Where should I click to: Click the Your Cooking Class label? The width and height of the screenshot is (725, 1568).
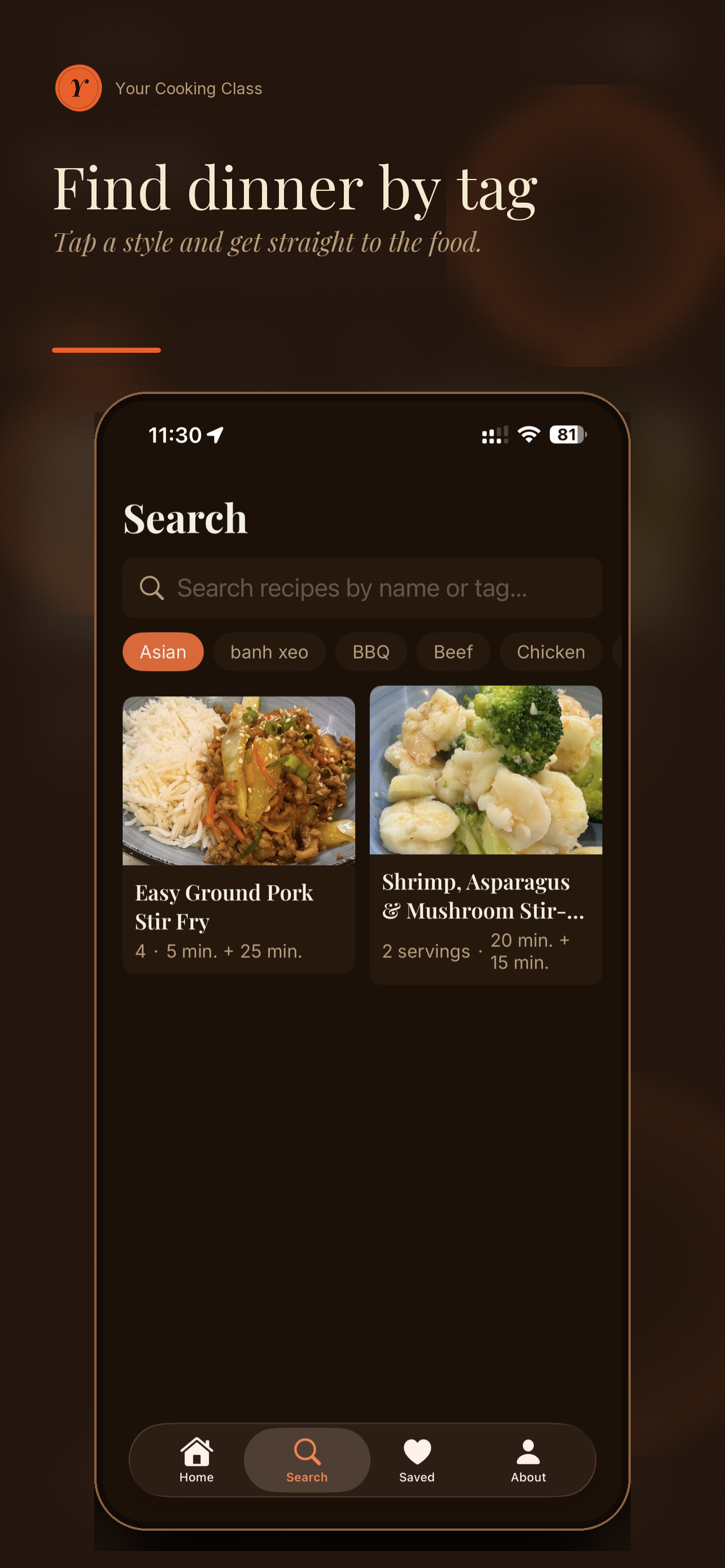(189, 87)
